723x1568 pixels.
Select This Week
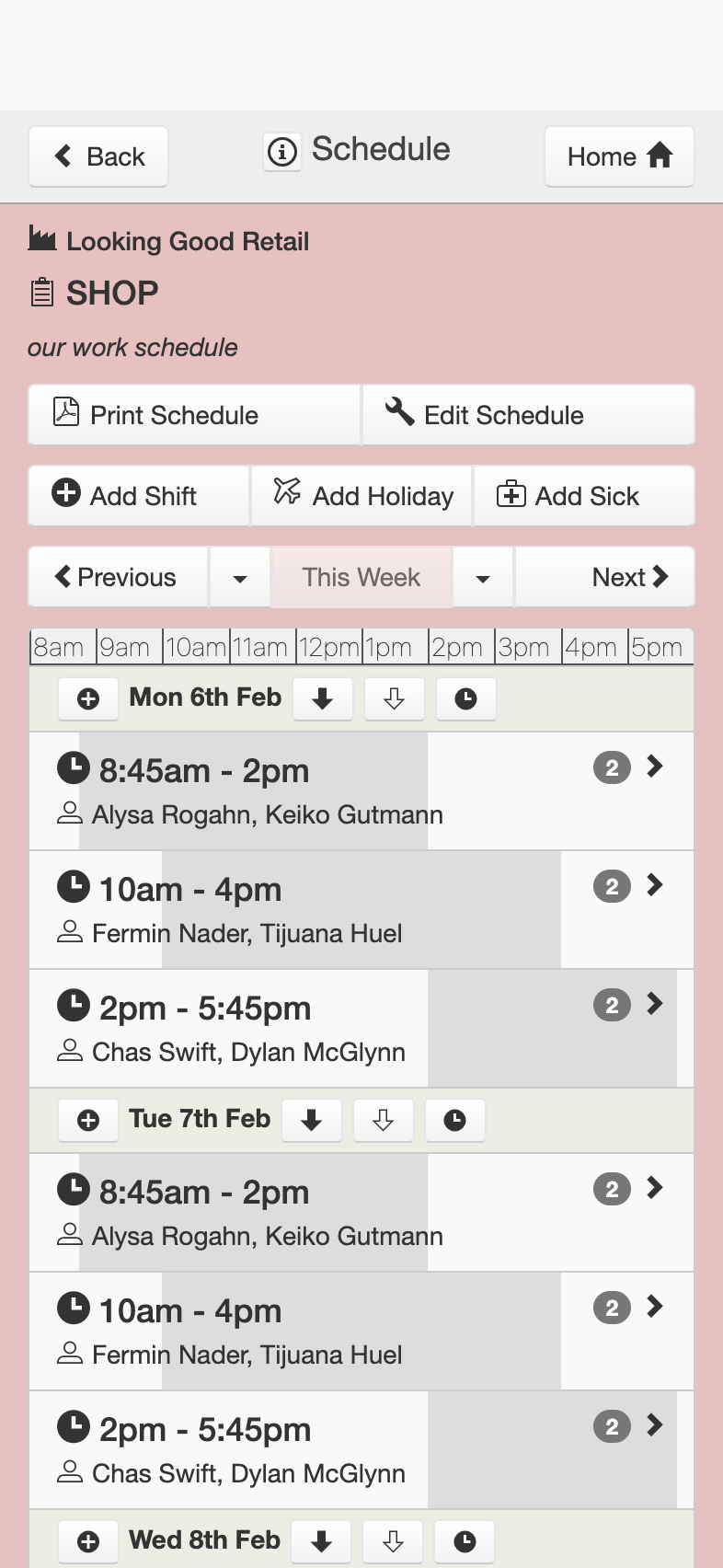point(361,577)
